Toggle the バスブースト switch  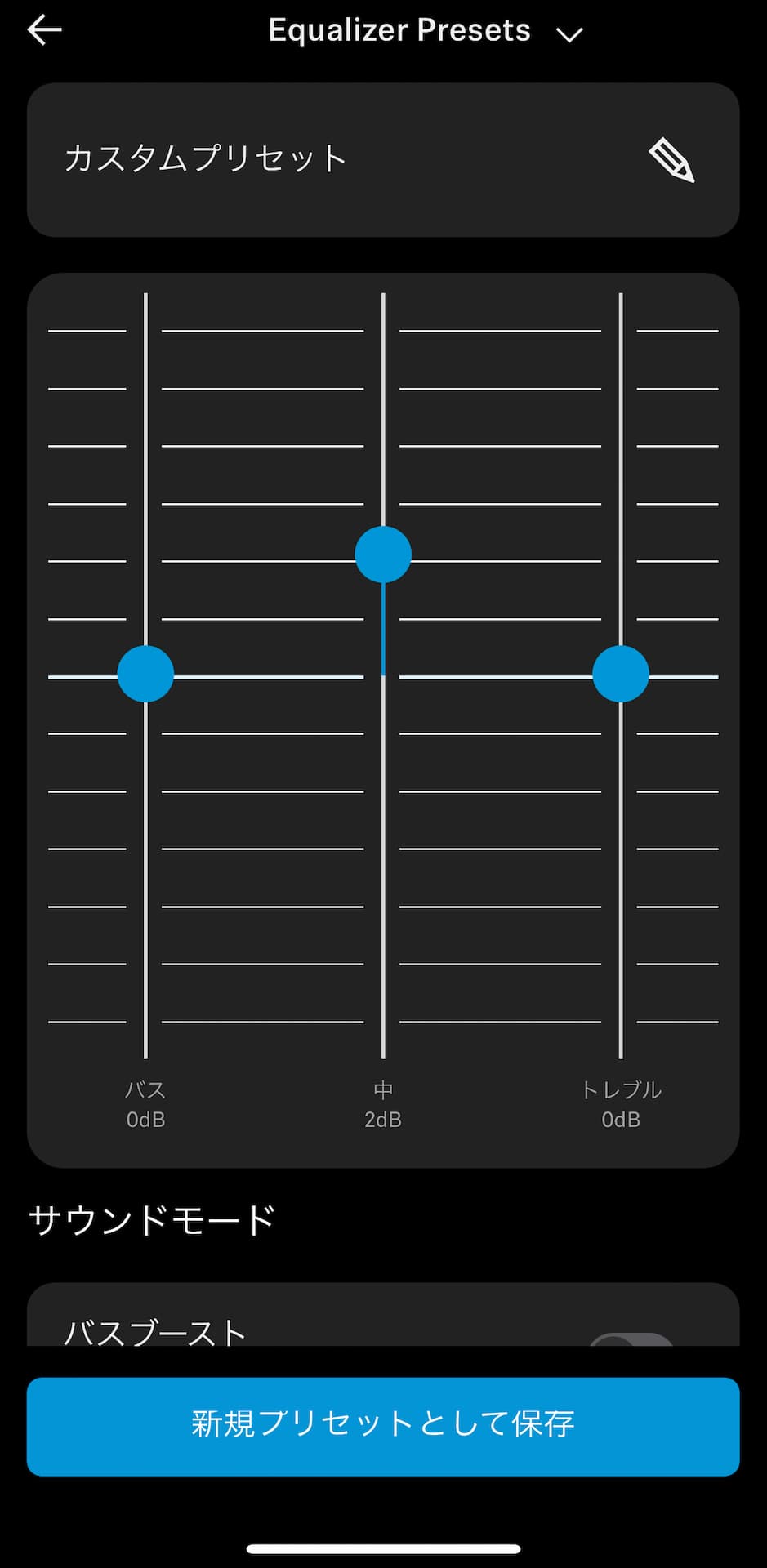[631, 1339]
